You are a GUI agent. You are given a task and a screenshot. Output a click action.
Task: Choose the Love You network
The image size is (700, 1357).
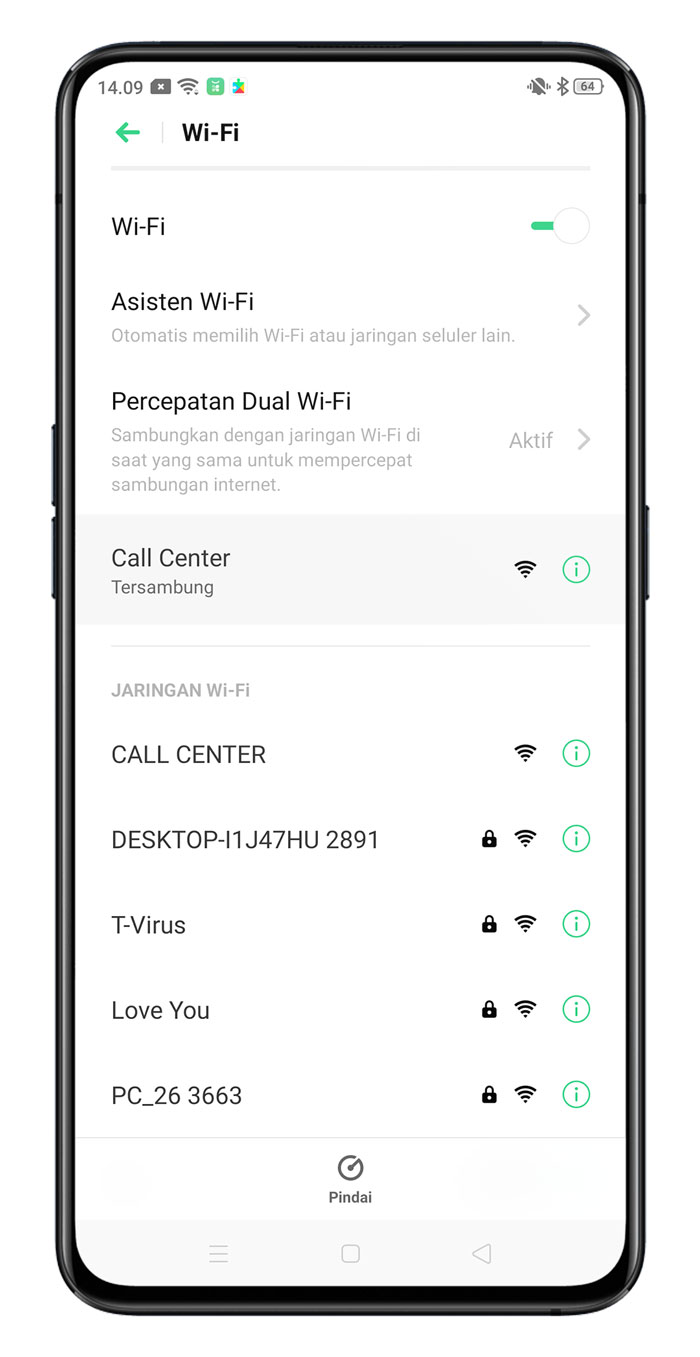161,1010
